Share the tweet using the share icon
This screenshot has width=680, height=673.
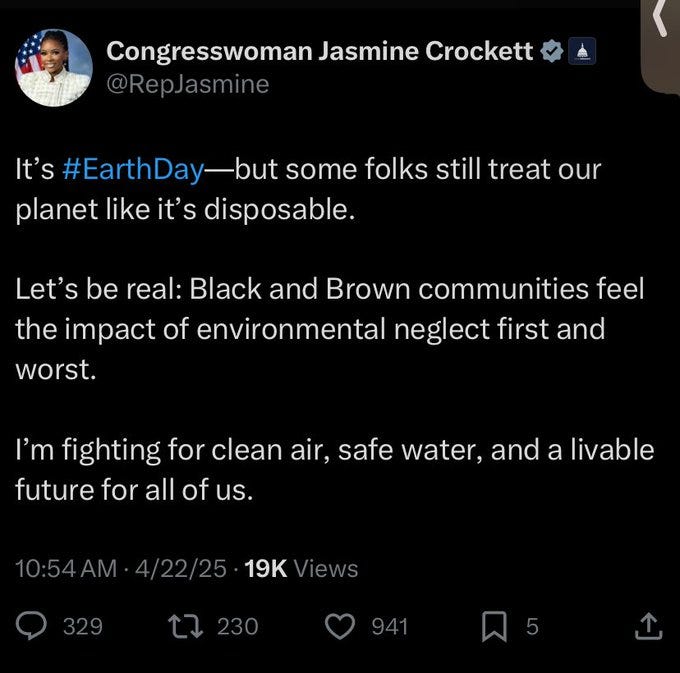649,626
